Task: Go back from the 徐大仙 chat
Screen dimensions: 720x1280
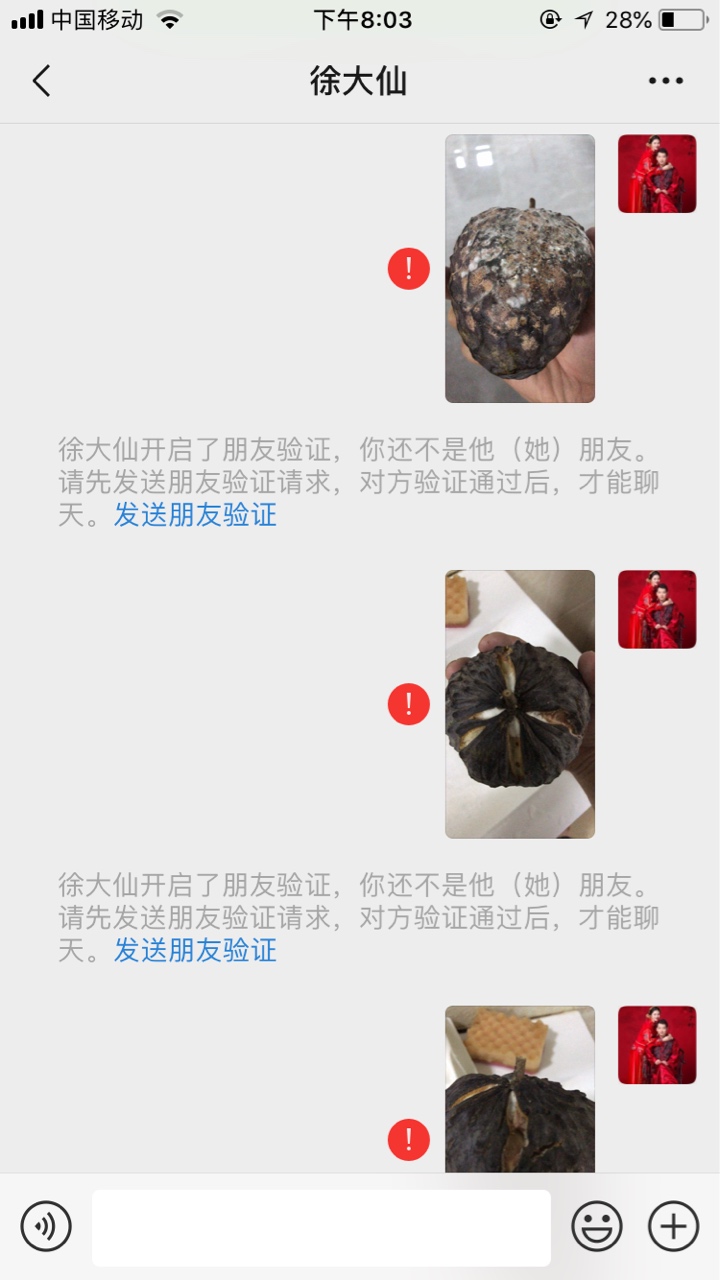Action: [41, 81]
